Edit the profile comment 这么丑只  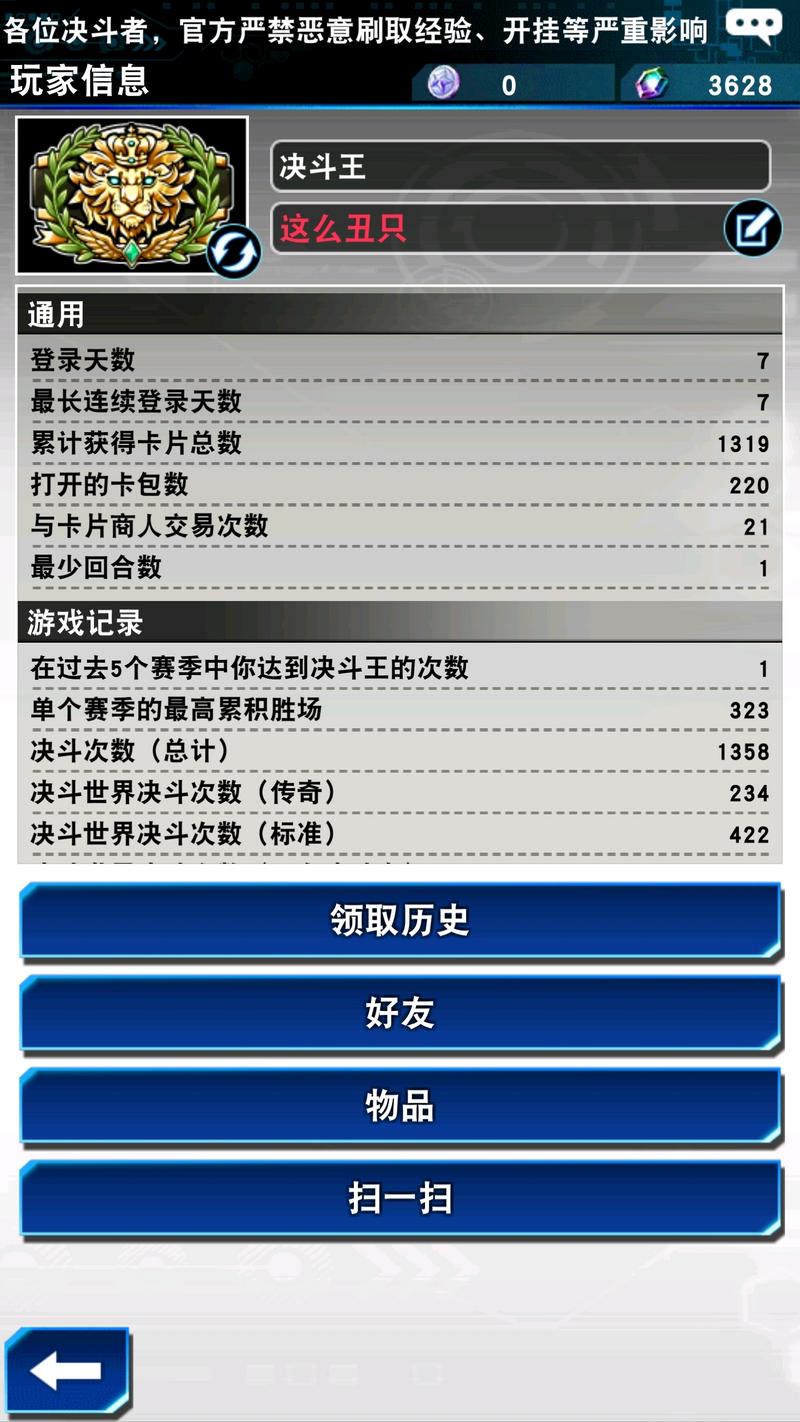pos(752,228)
